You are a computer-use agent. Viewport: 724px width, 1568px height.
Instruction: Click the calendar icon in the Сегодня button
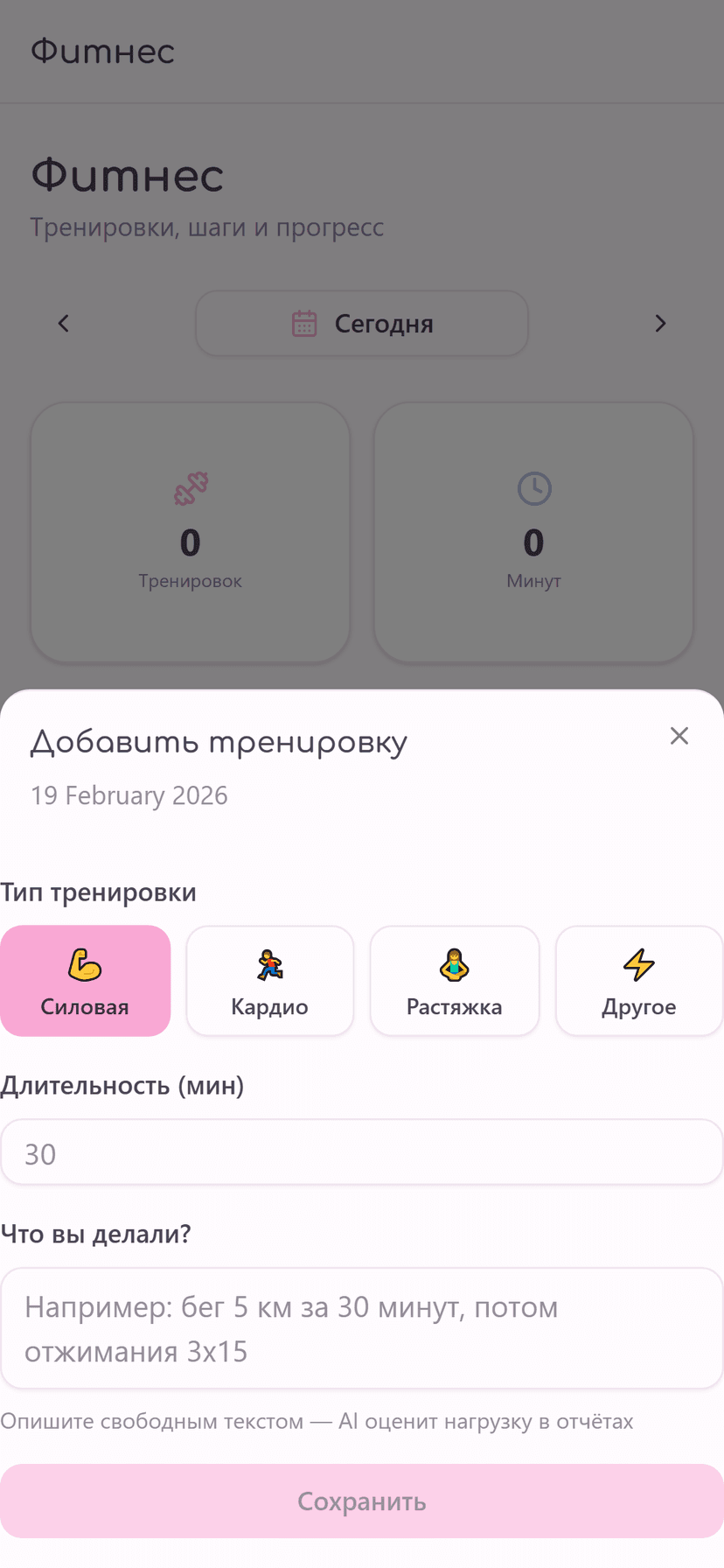pos(304,324)
